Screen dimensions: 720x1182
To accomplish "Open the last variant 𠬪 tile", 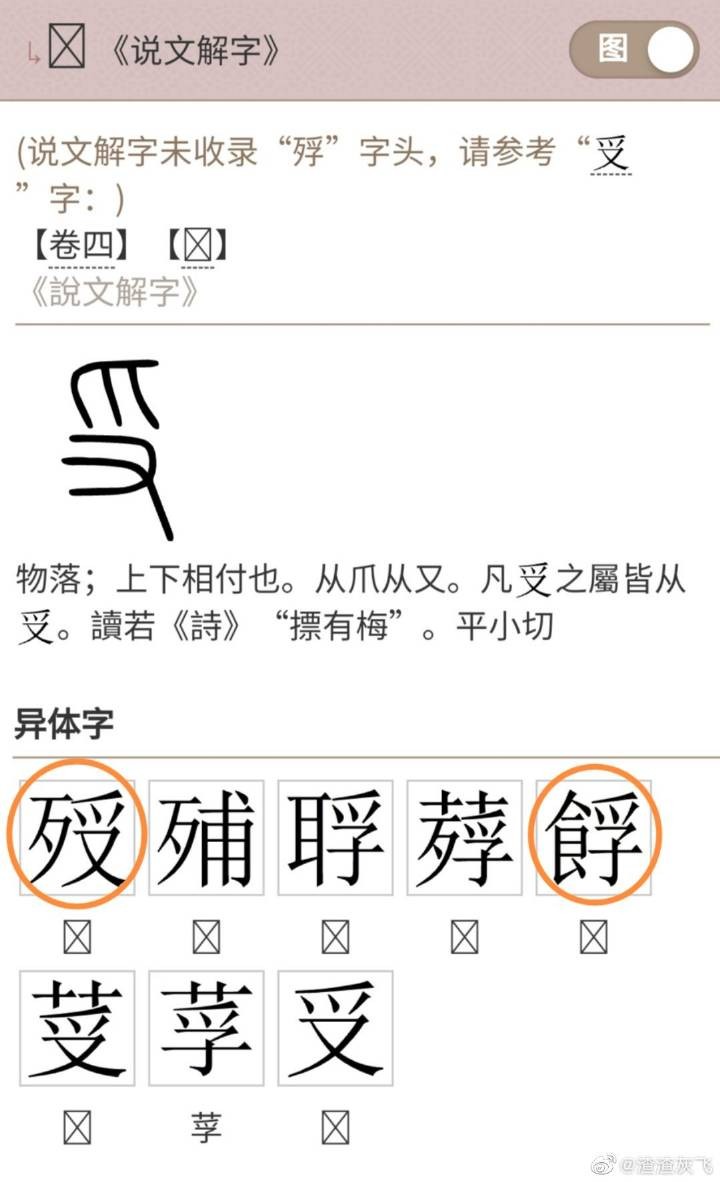I will 335,1028.
